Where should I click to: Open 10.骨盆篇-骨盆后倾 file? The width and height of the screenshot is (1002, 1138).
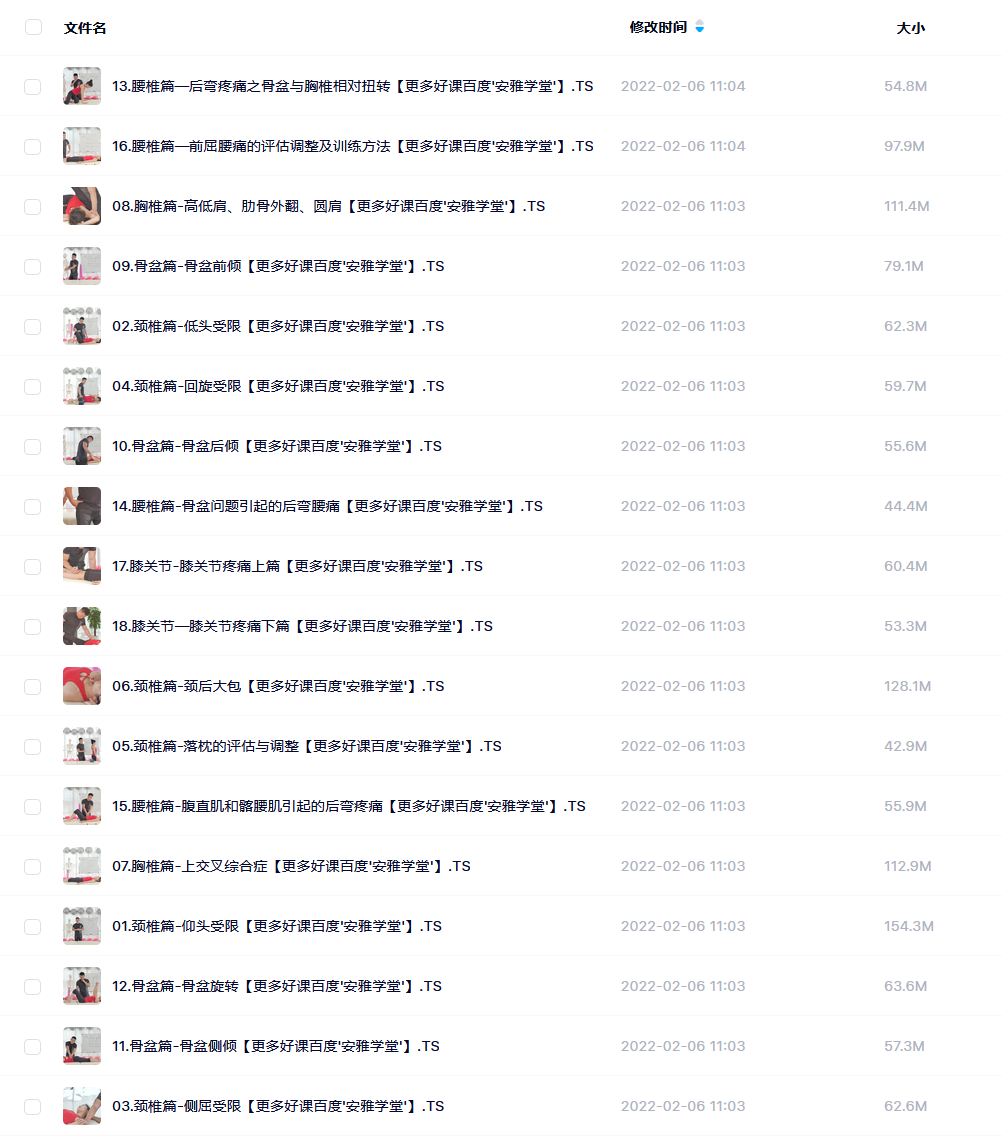tap(277, 446)
